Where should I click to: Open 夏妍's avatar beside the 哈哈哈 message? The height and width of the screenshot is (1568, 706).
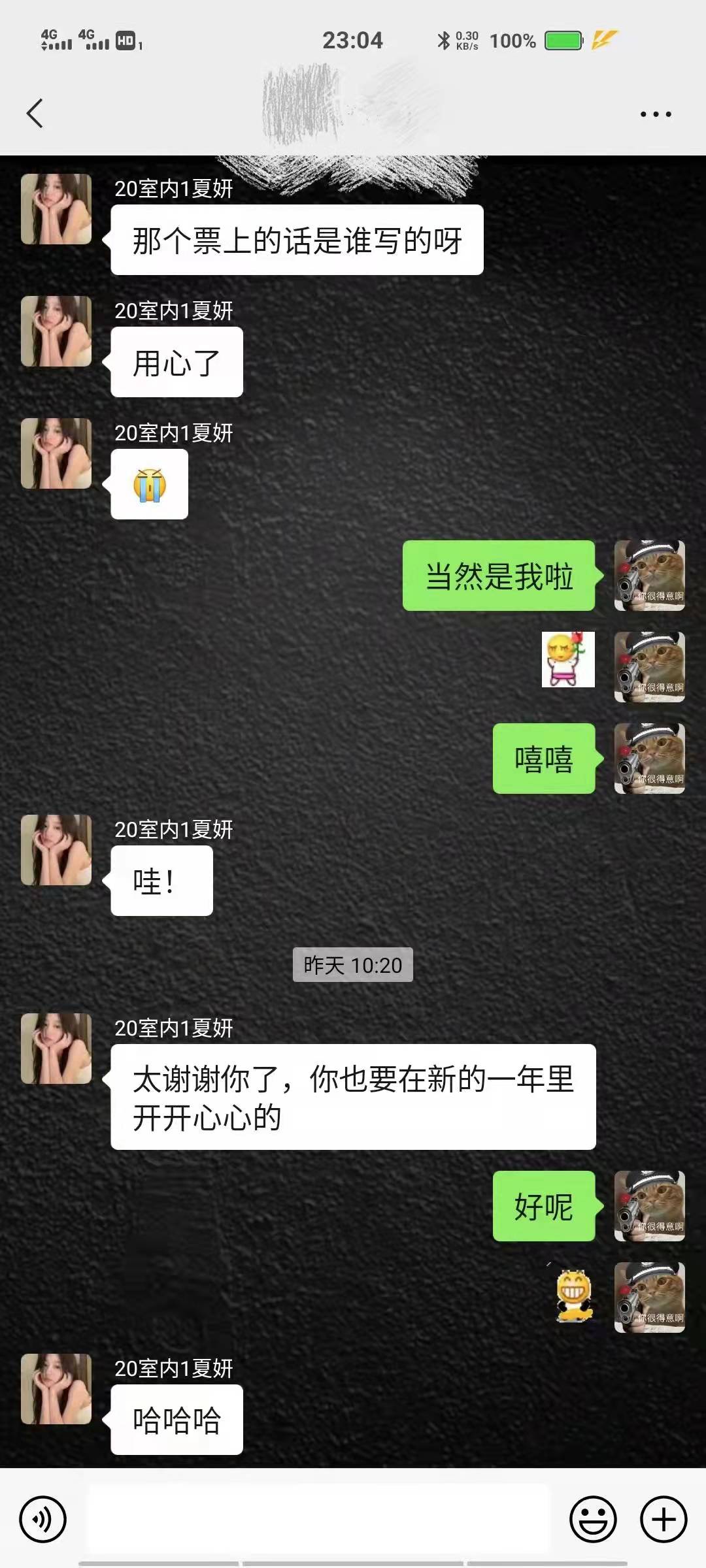pyautogui.click(x=56, y=1389)
